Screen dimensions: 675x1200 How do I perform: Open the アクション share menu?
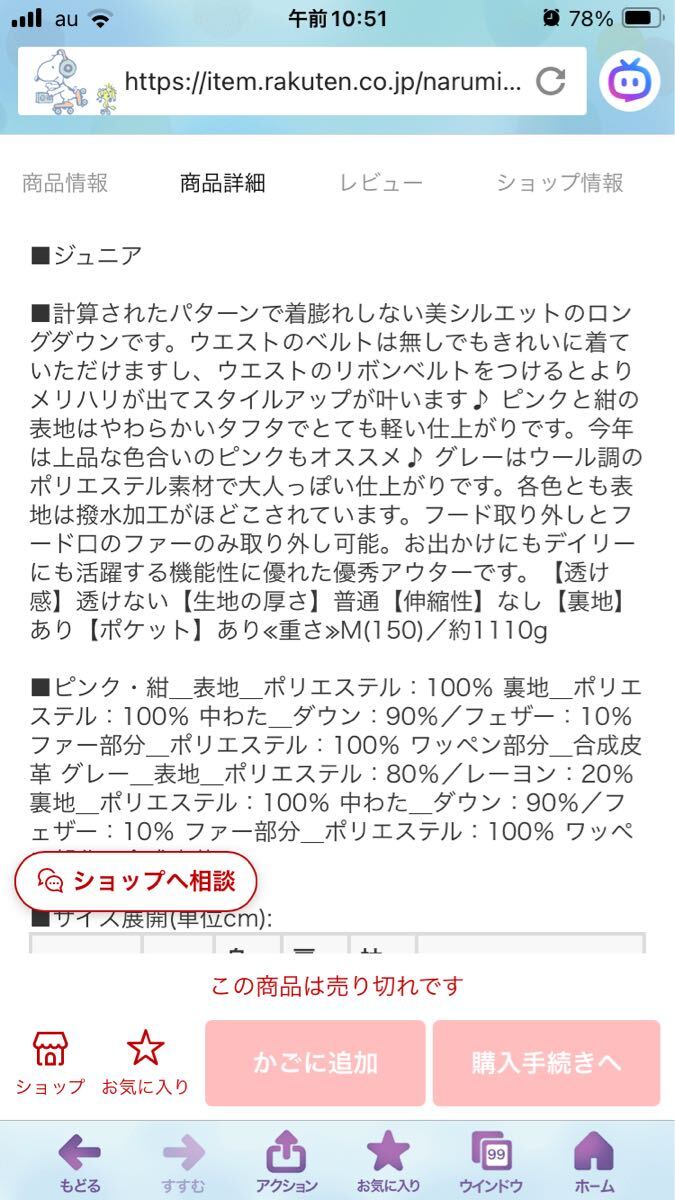(x=286, y=1163)
